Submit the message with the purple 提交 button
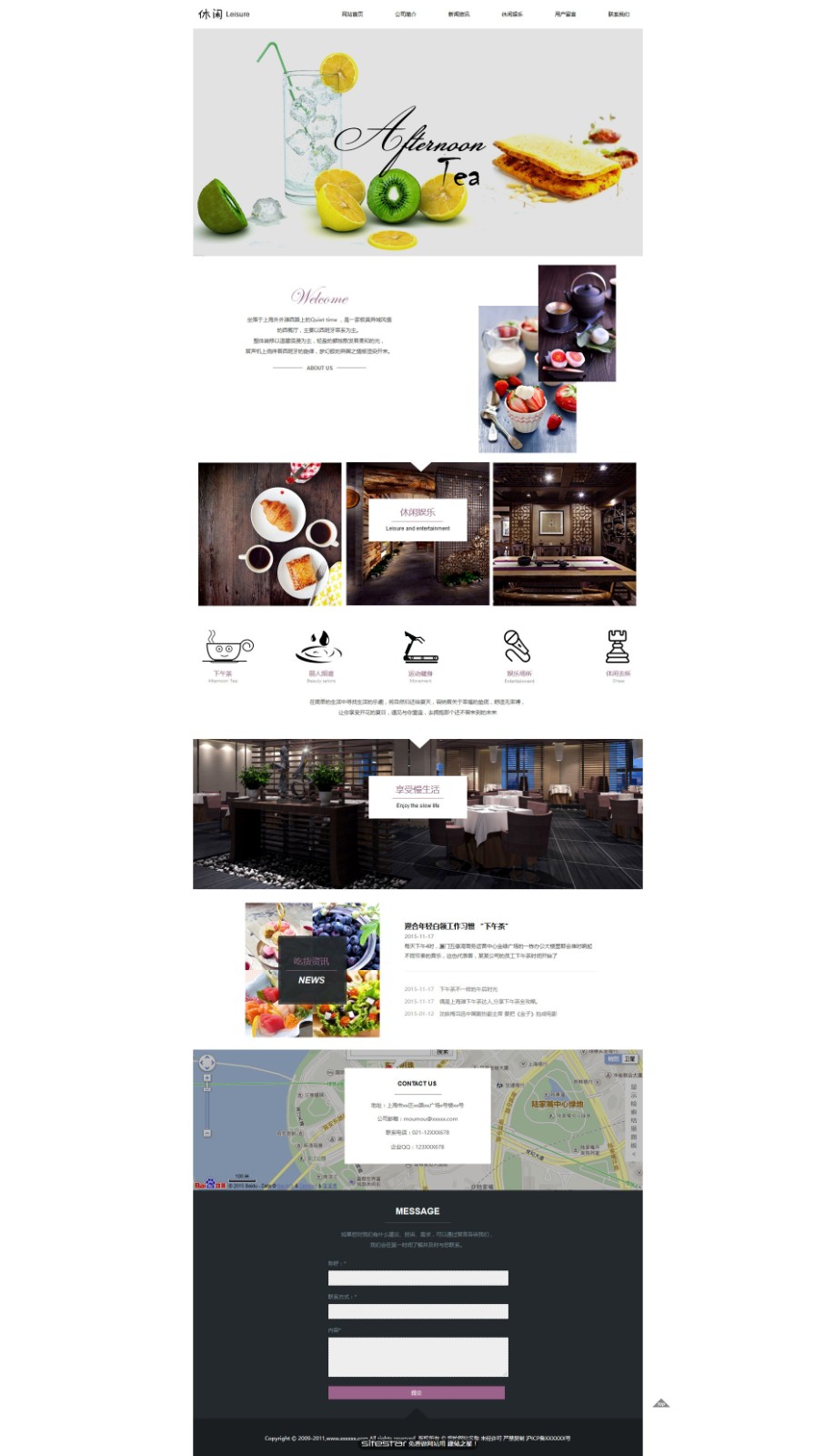This screenshot has height=1456, width=835. pyautogui.click(x=416, y=1392)
